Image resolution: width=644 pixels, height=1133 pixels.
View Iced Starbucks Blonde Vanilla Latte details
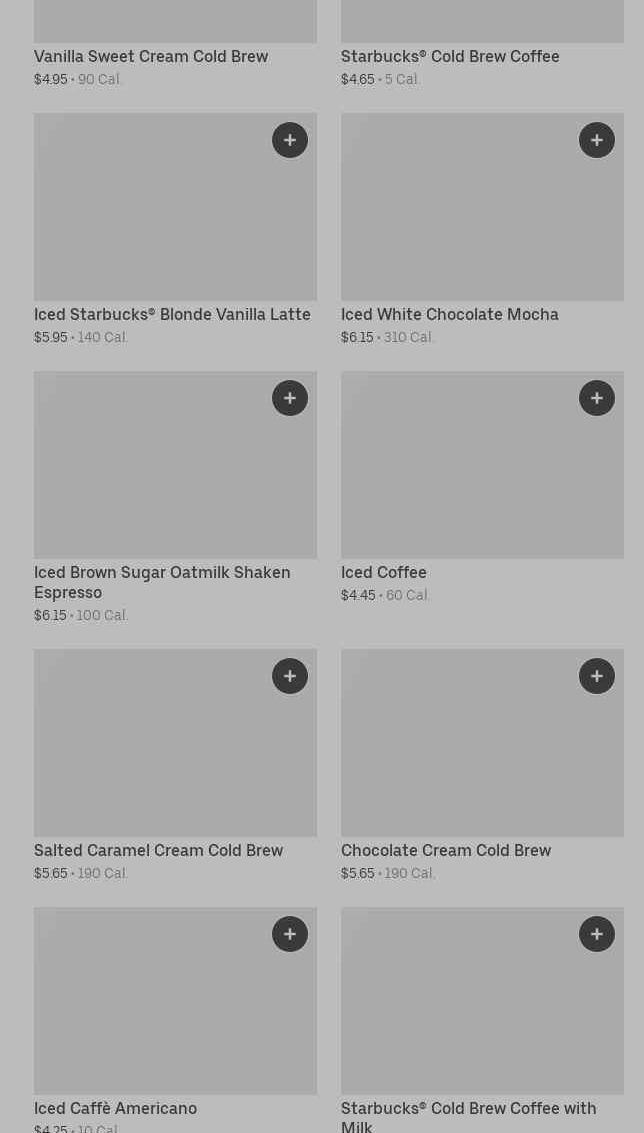pos(172,315)
